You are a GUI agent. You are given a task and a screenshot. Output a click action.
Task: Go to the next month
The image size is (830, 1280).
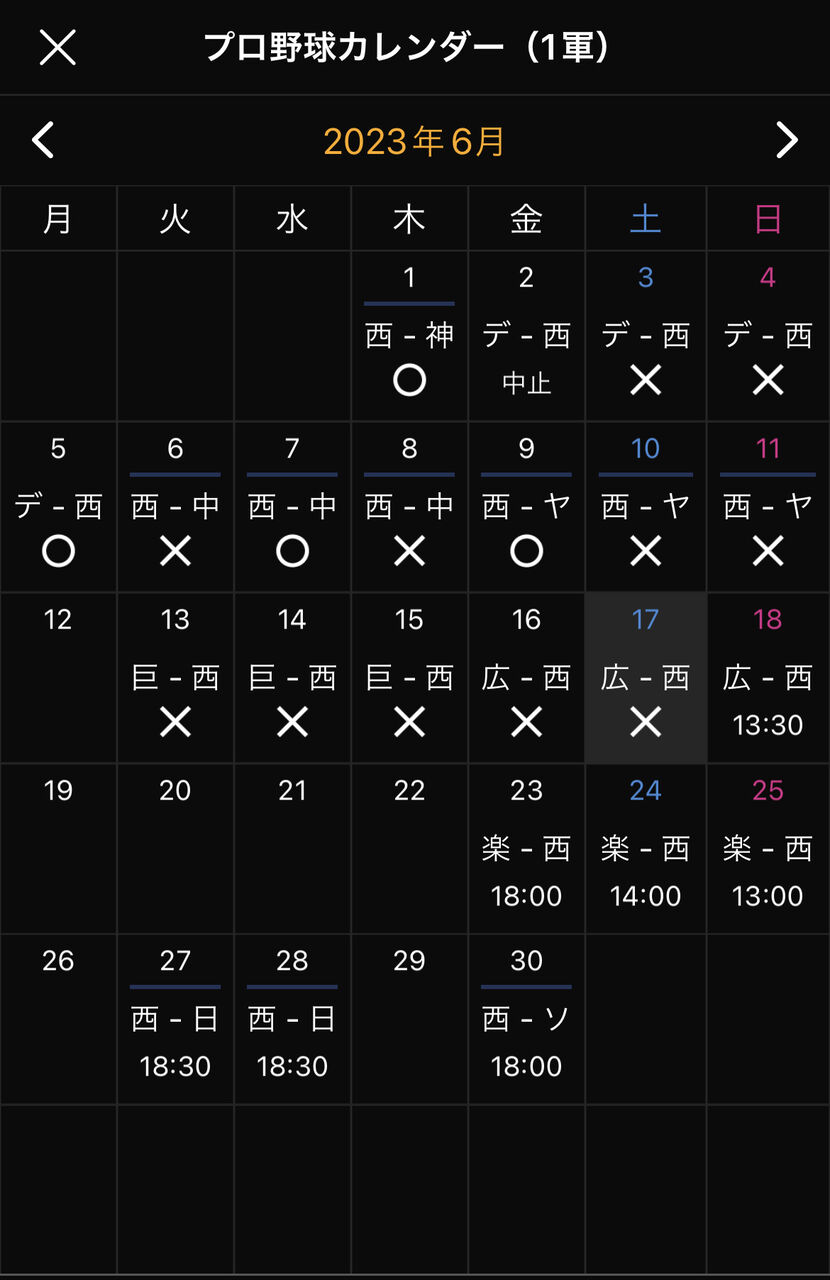click(787, 141)
